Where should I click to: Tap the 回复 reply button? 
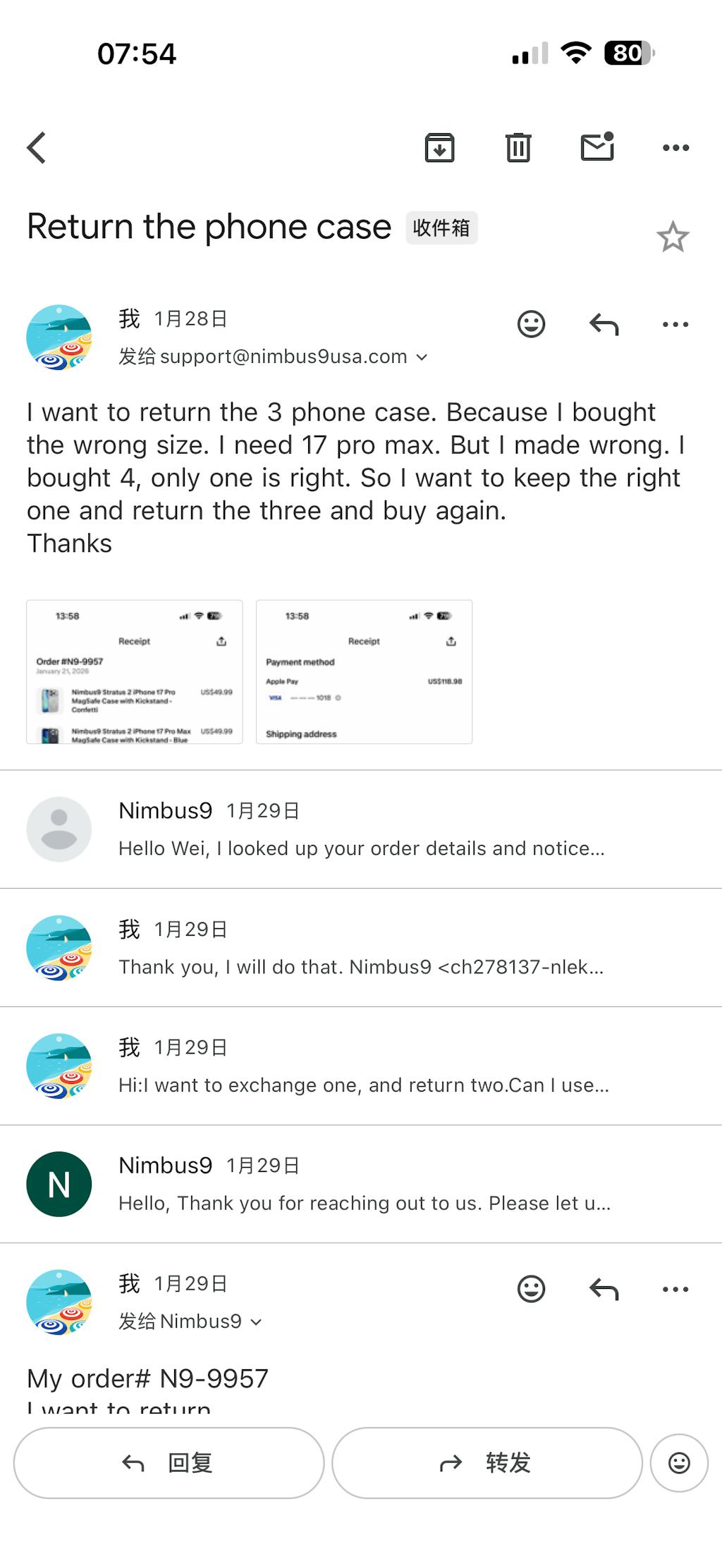169,1462
